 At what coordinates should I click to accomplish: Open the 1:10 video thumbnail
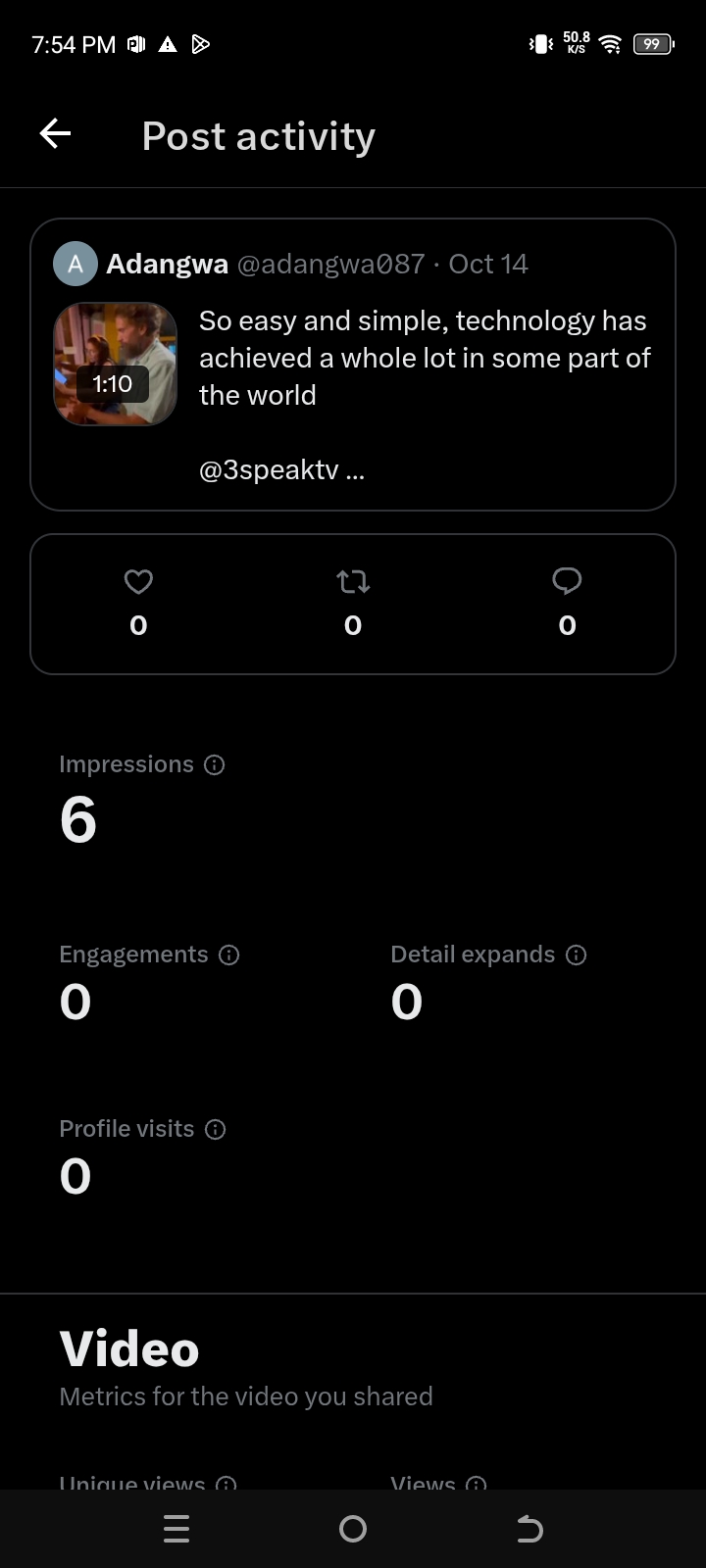[115, 364]
